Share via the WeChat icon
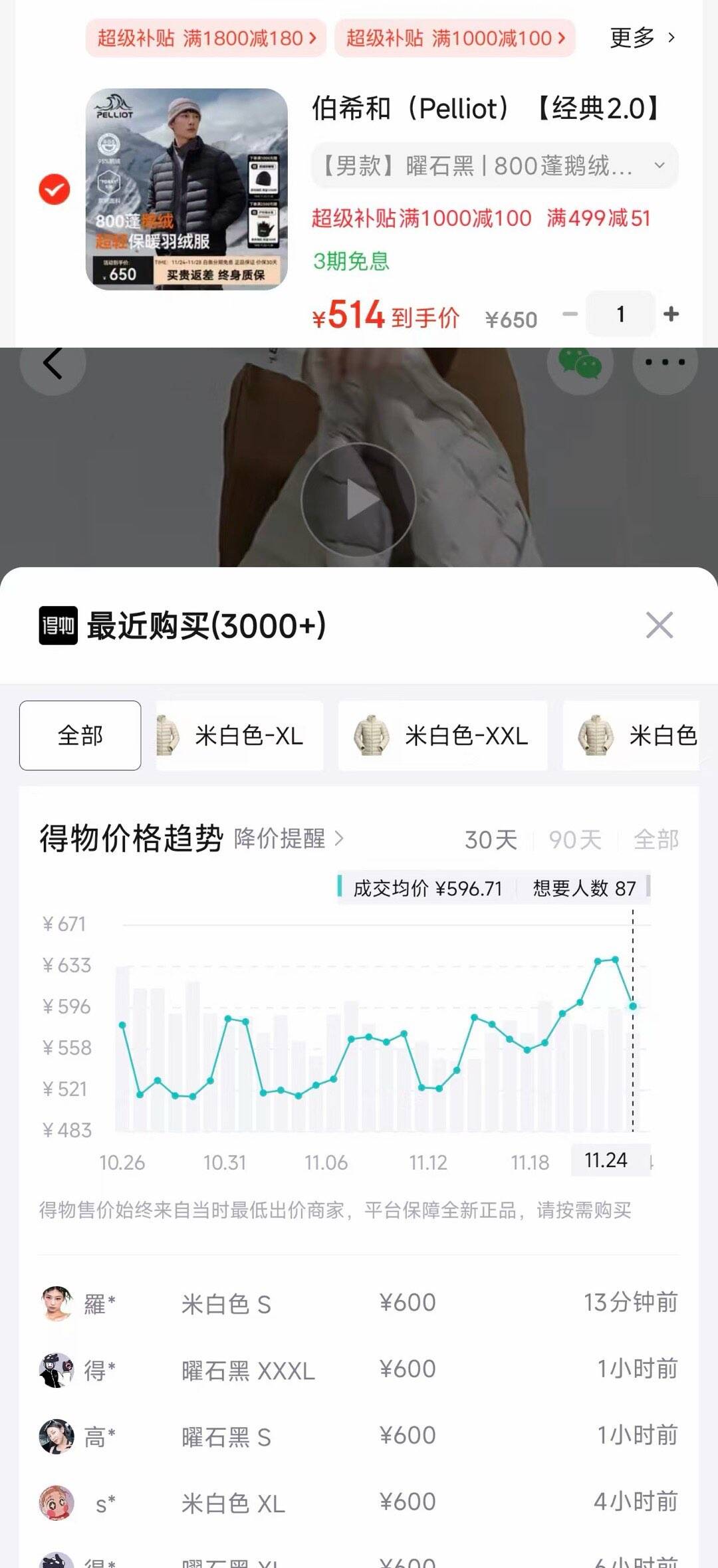The height and width of the screenshot is (1568, 718). [x=580, y=363]
